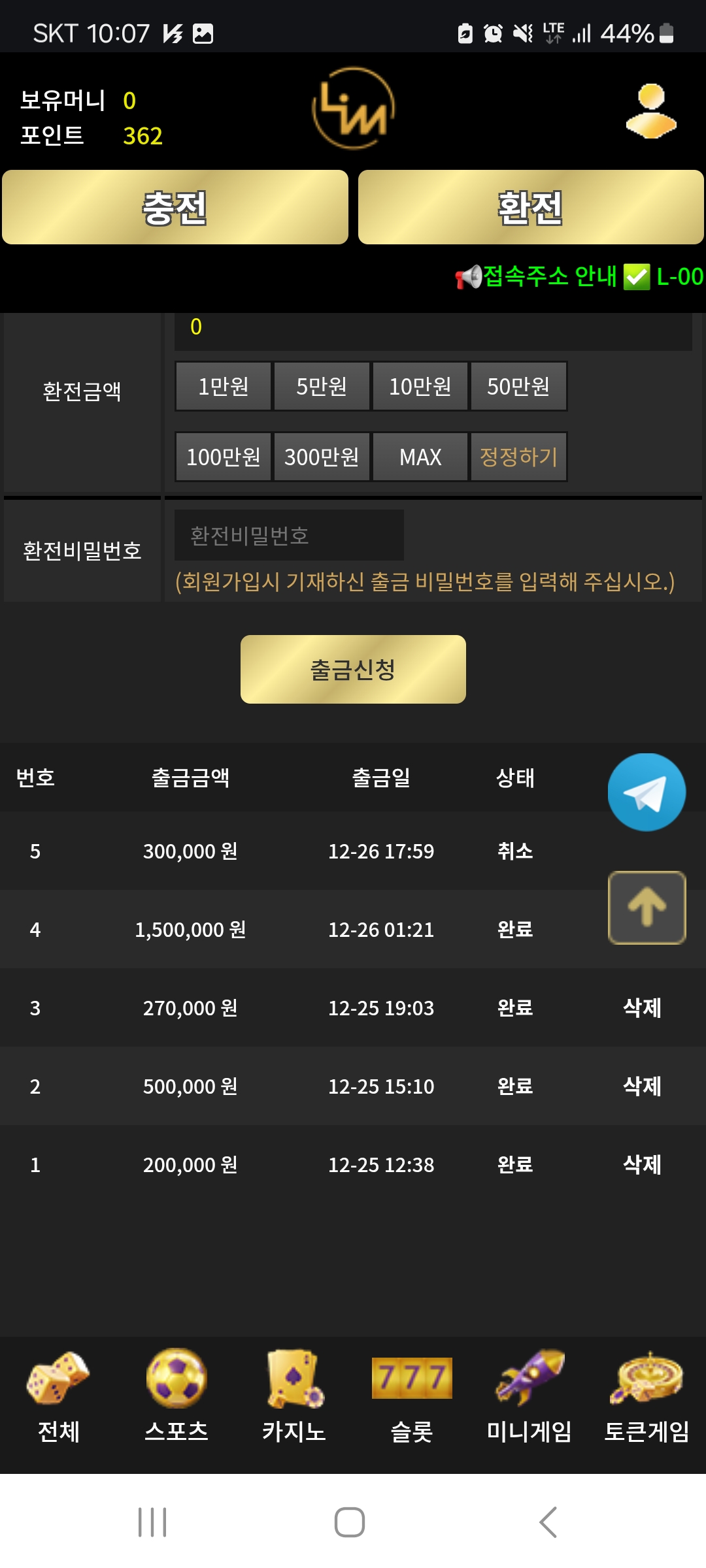Submit with the 출금신청 button
Viewport: 706px width, 1568px height.
(x=353, y=670)
